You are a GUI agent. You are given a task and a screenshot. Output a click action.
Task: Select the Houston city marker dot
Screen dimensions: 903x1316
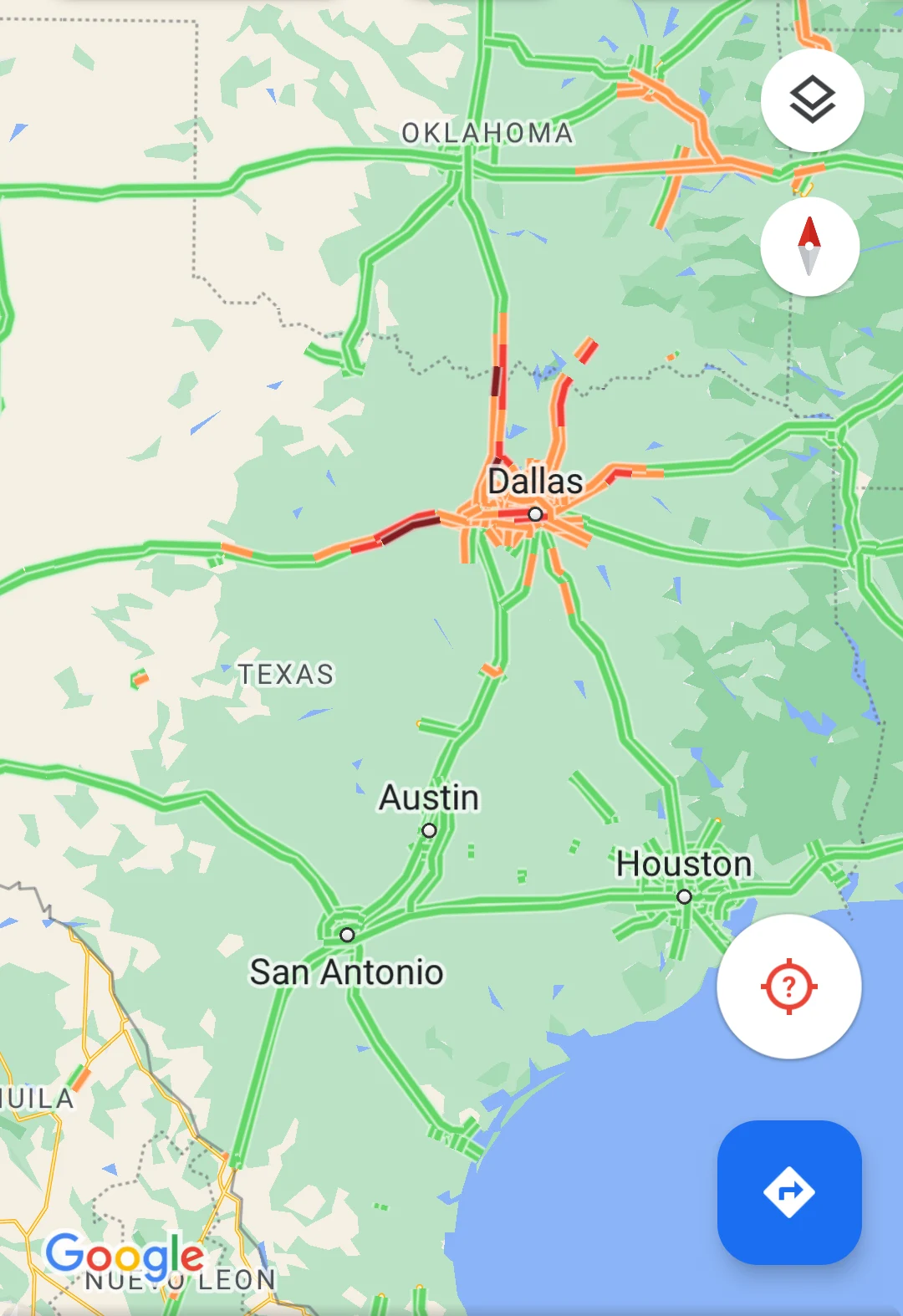point(684,898)
